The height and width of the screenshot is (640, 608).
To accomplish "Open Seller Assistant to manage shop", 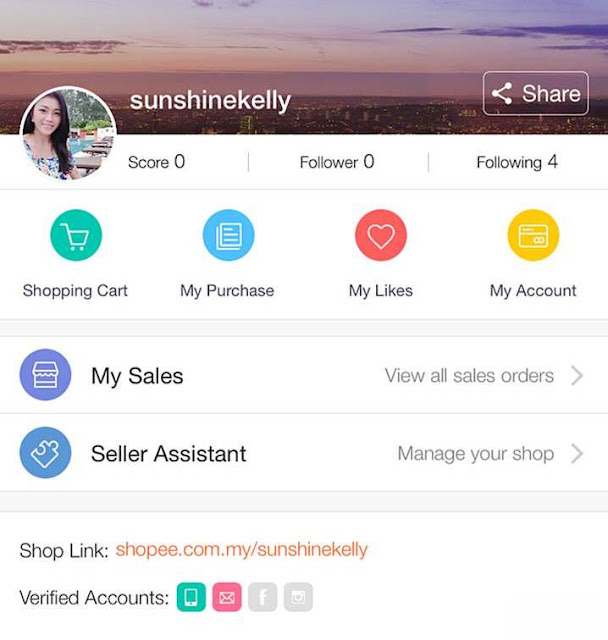I will point(304,453).
